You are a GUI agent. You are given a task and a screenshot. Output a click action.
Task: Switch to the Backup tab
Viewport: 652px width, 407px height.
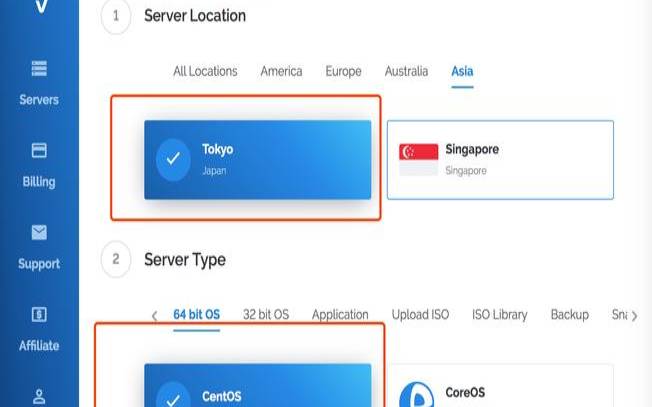[569, 314]
